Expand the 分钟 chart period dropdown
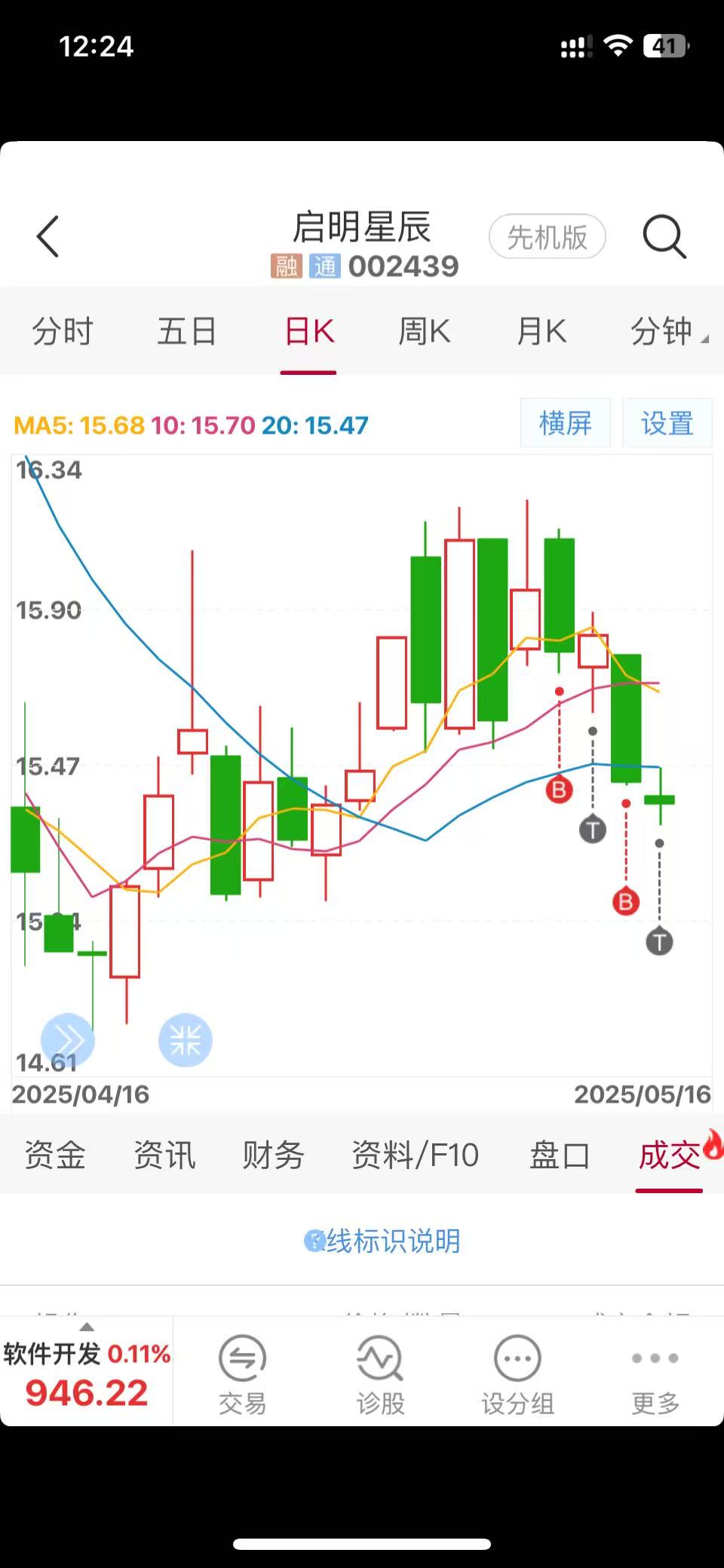The width and height of the screenshot is (724, 1568). (667, 332)
